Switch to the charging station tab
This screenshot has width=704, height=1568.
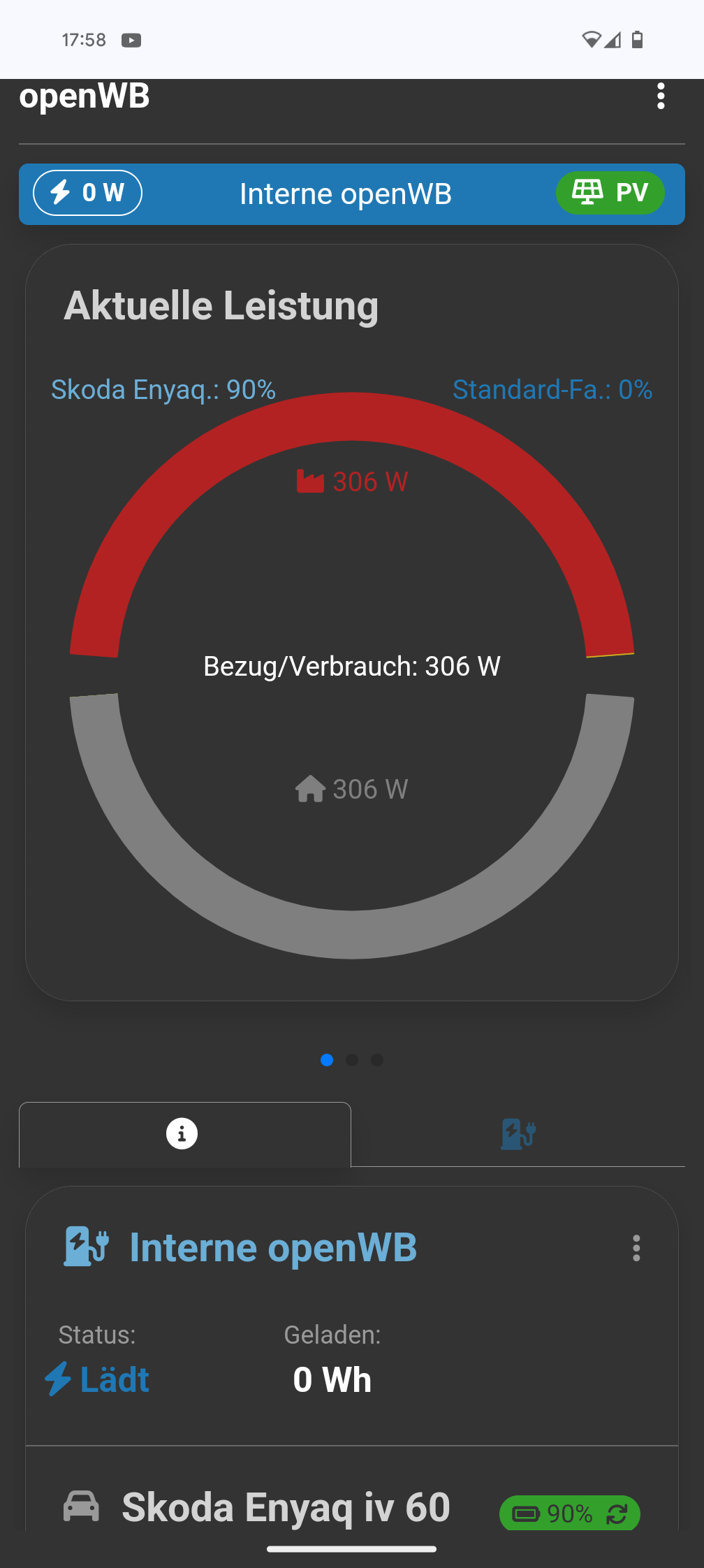tap(518, 1133)
